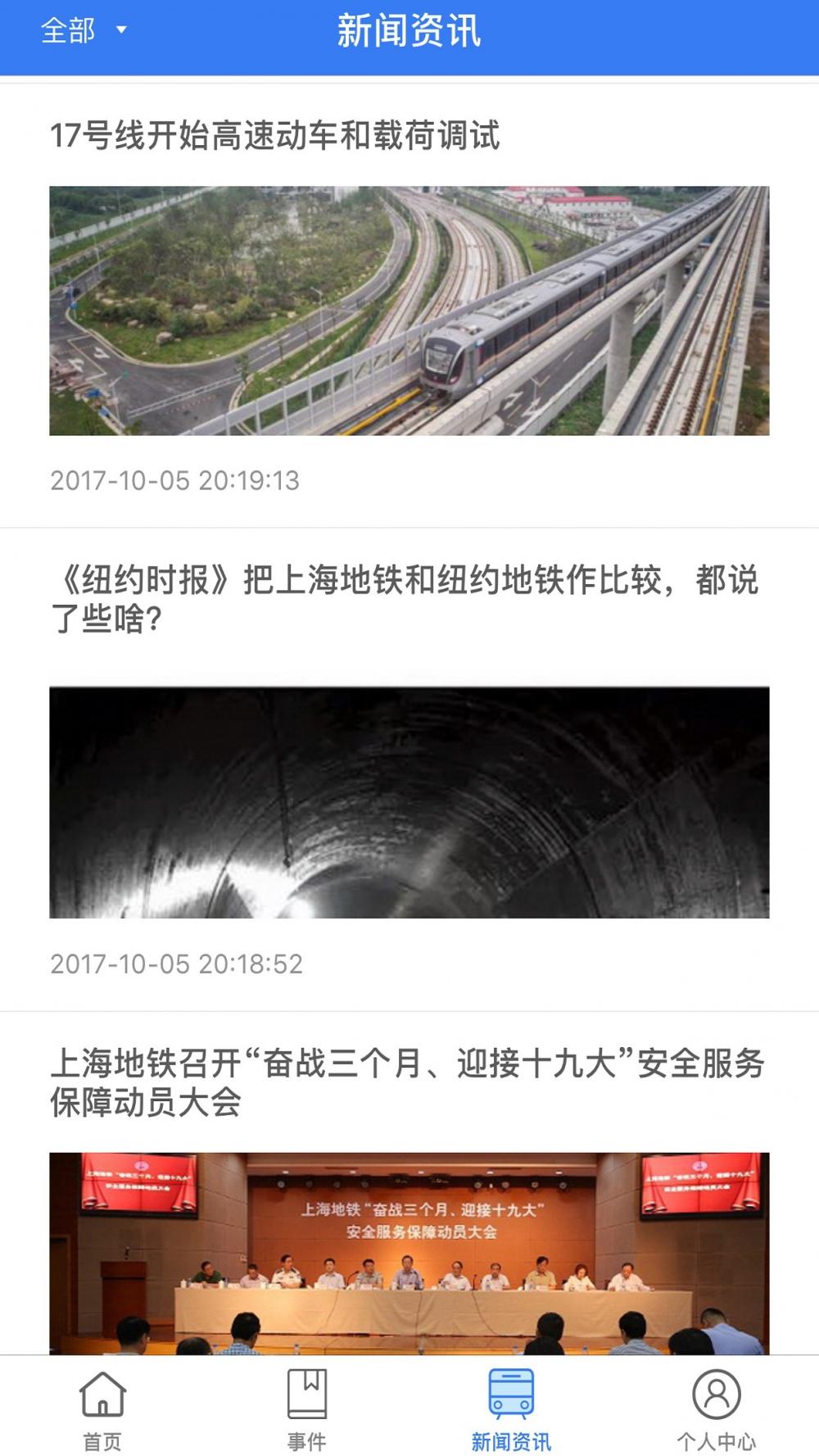Read the 《纽约时报》 Shanghai subway comparison article
This screenshot has height=1456, width=819.
point(405,599)
